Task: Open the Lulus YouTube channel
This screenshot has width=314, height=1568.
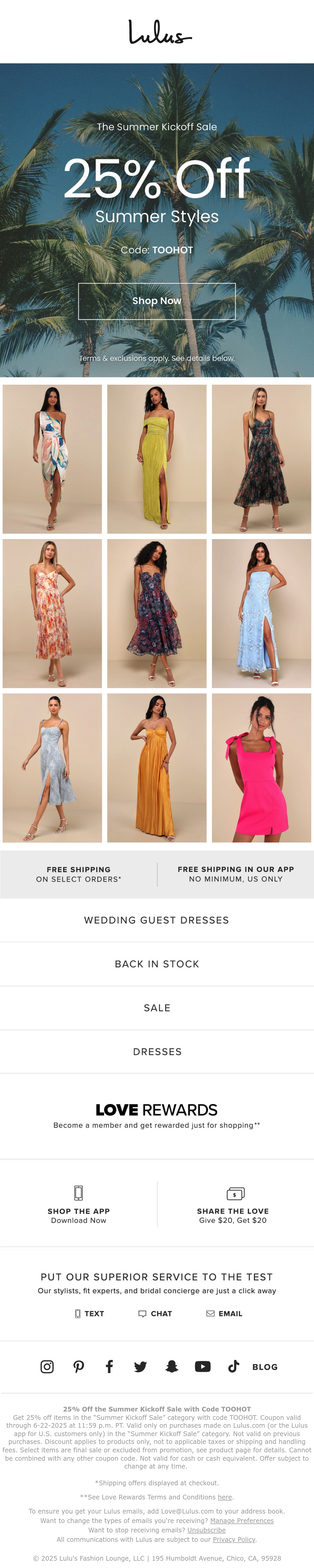Action: click(x=203, y=1367)
